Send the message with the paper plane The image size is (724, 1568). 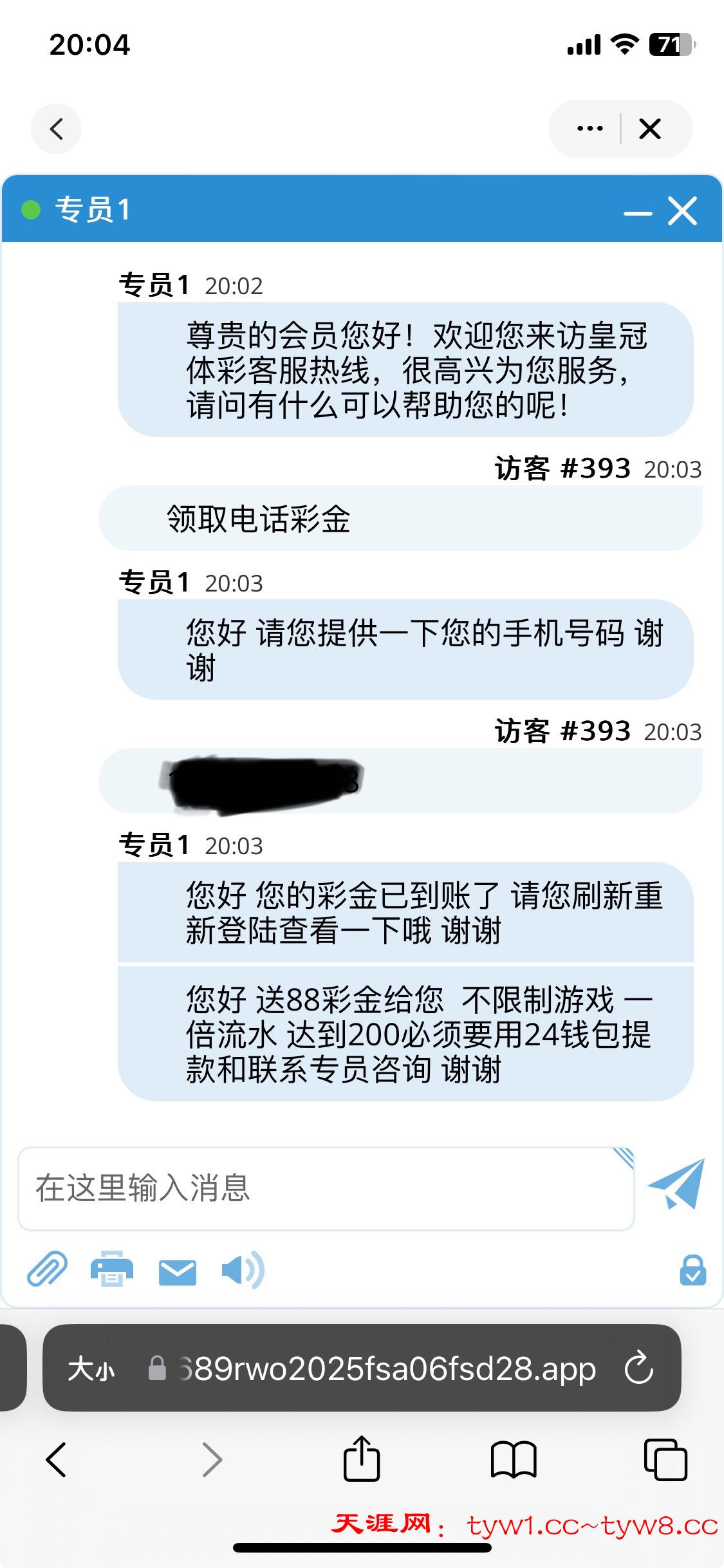coord(676,1183)
